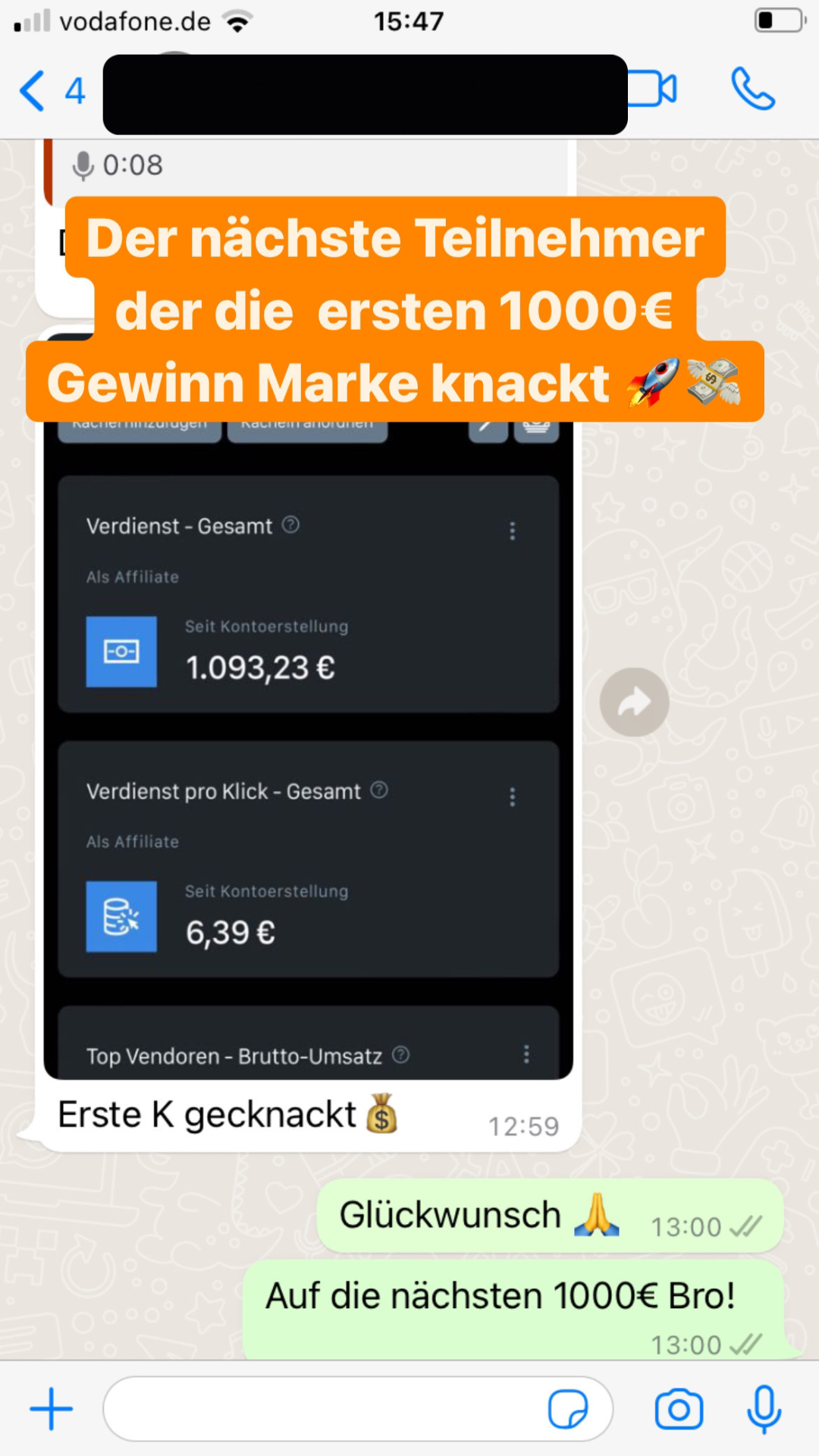The width and height of the screenshot is (819, 1456).
Task: Open the attachment plus menu
Action: [x=51, y=1409]
